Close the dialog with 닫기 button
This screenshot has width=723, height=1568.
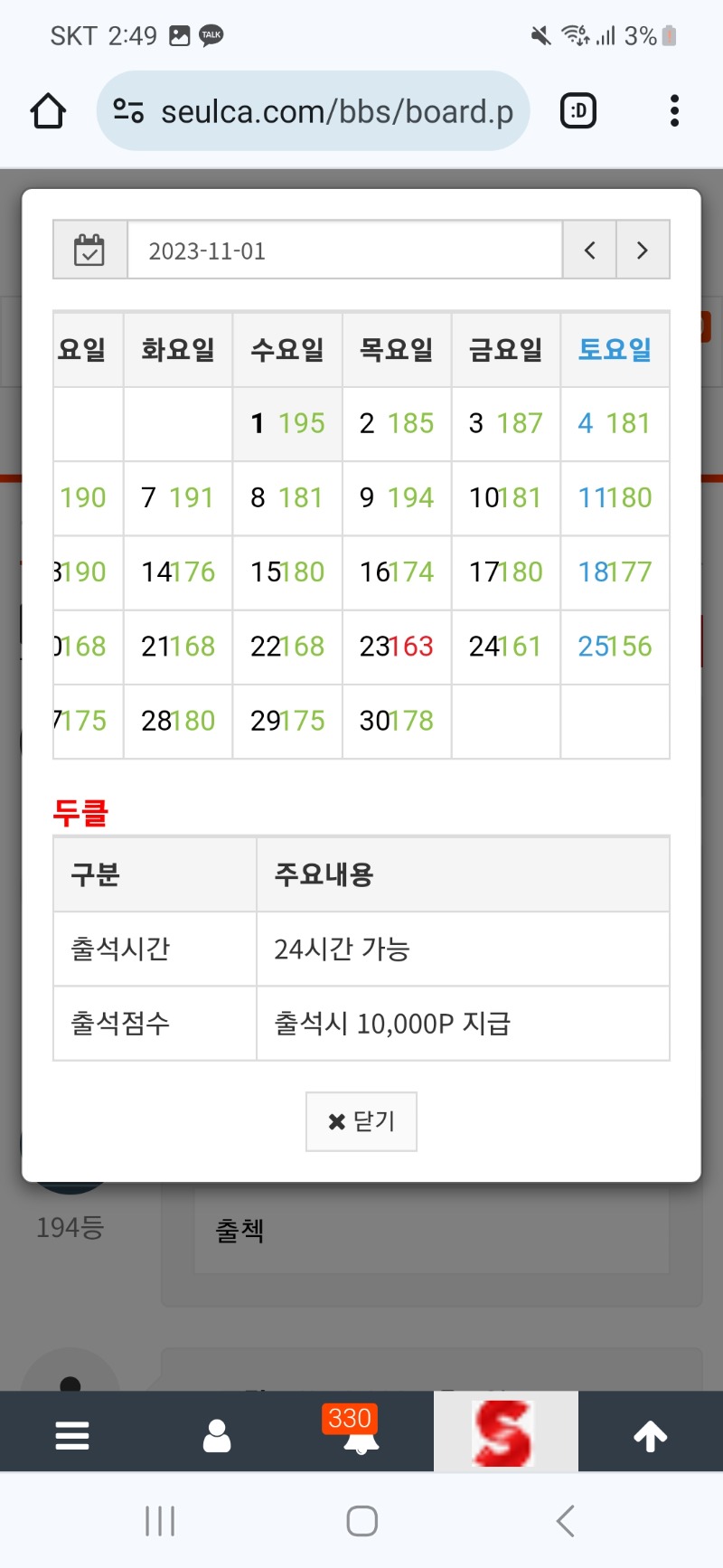(x=361, y=1121)
